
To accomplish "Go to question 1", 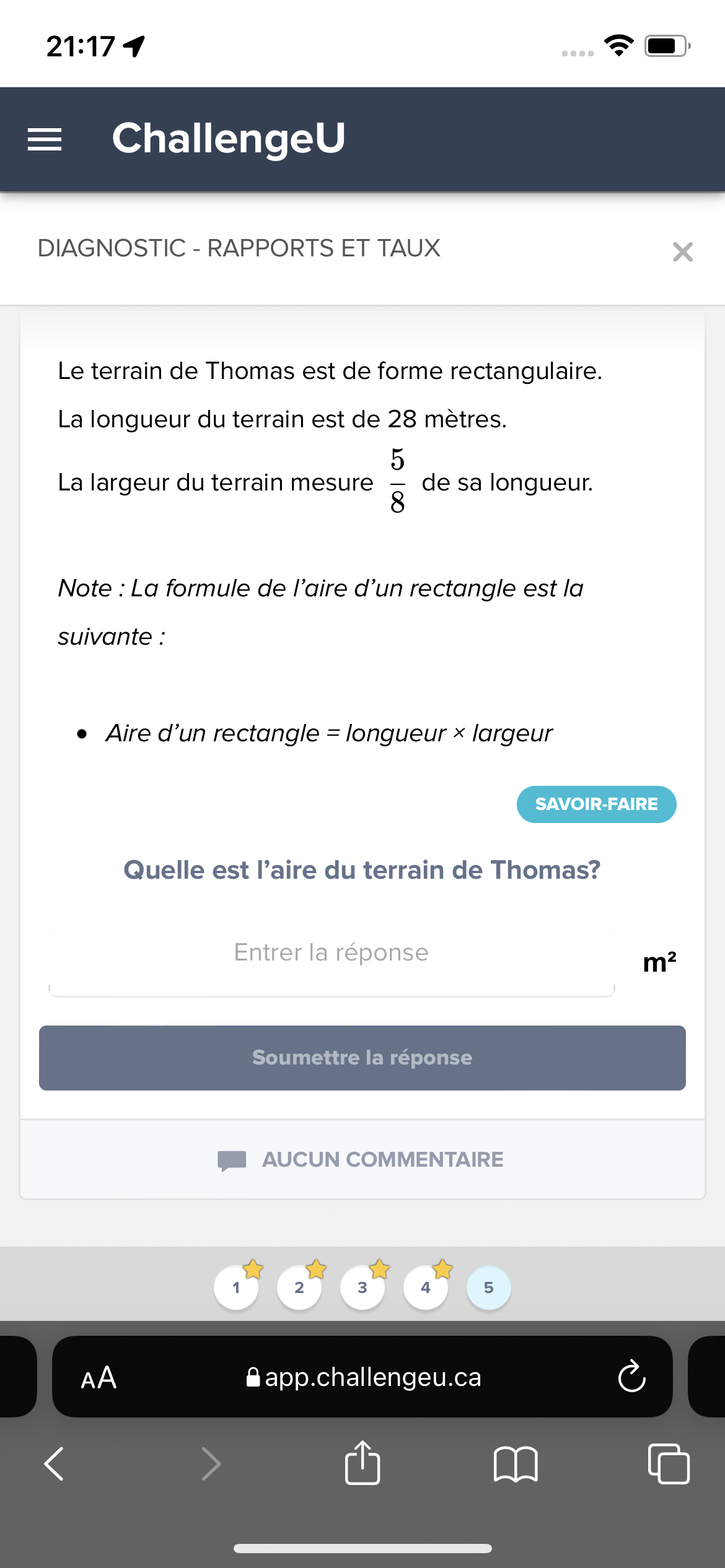I will [236, 1288].
